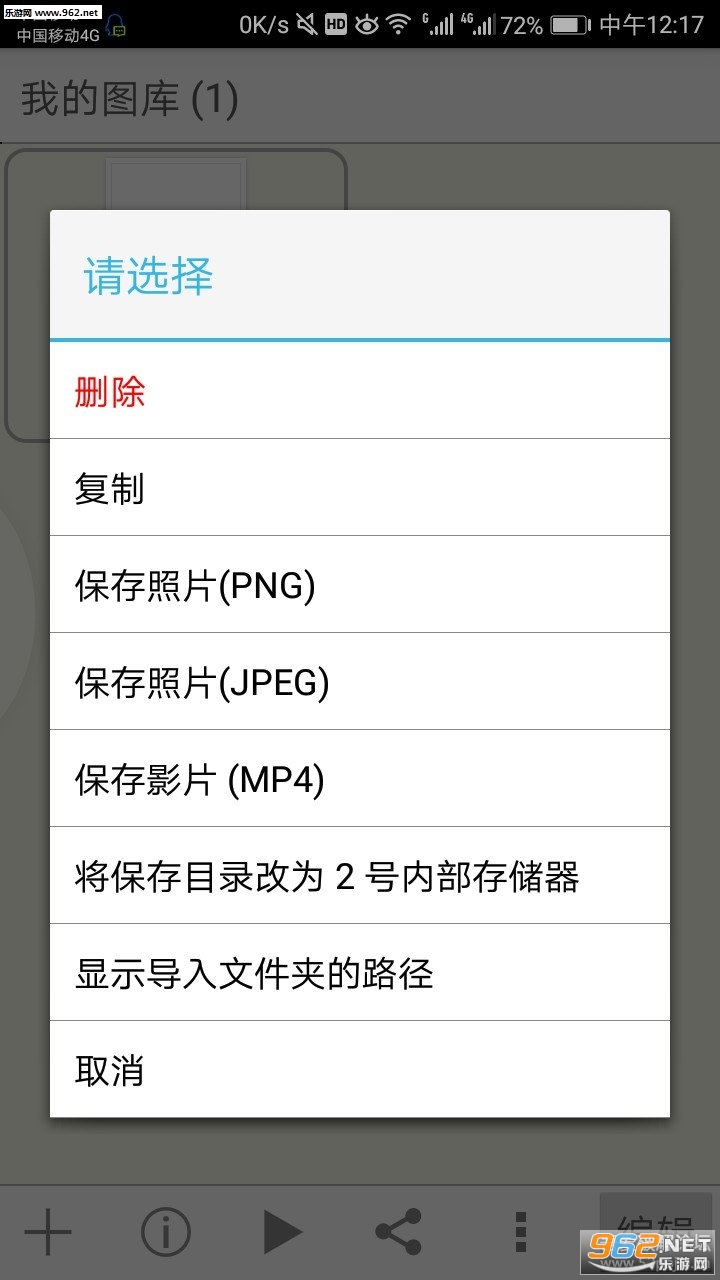
Task: Tap the share icon on bottom toolbar
Action: (399, 1231)
